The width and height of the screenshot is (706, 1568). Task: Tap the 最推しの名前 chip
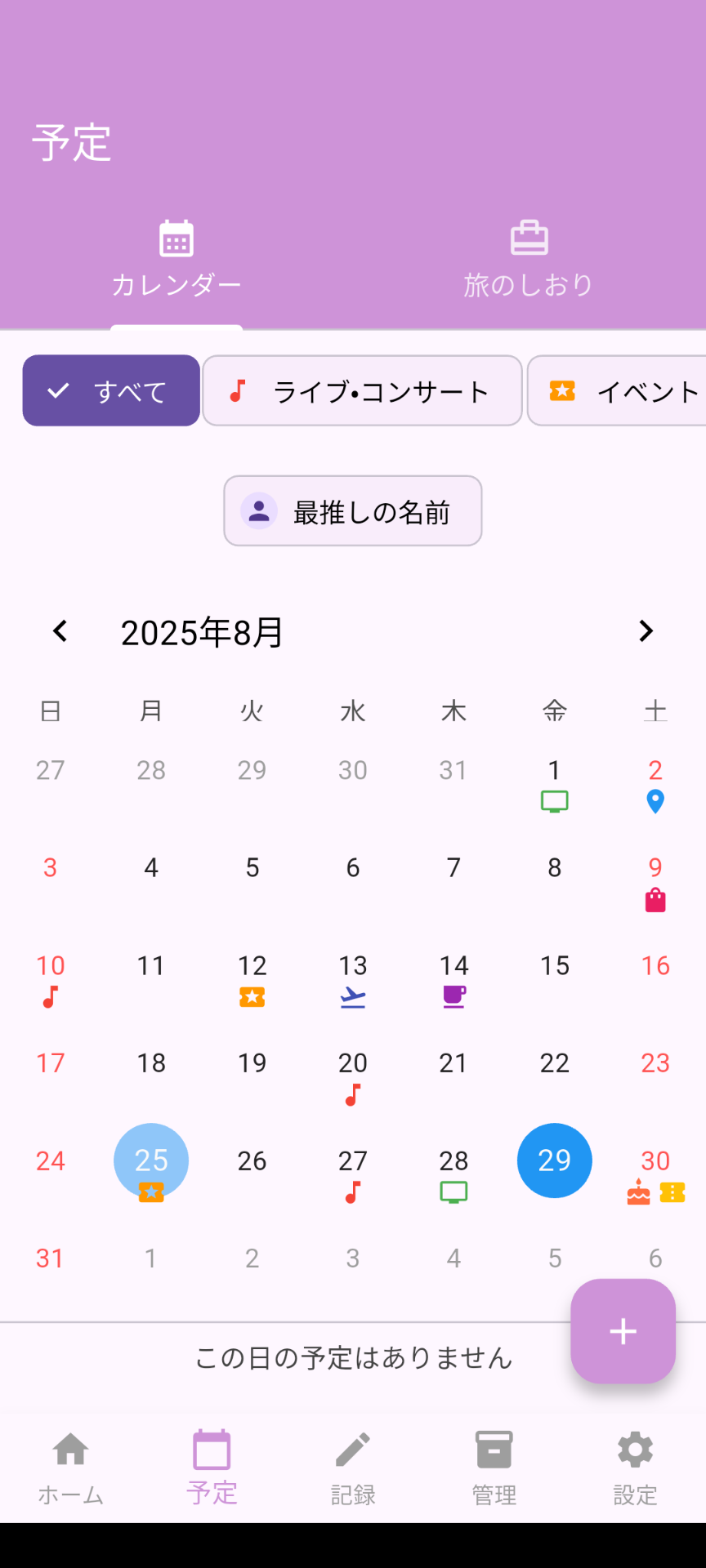click(x=353, y=511)
